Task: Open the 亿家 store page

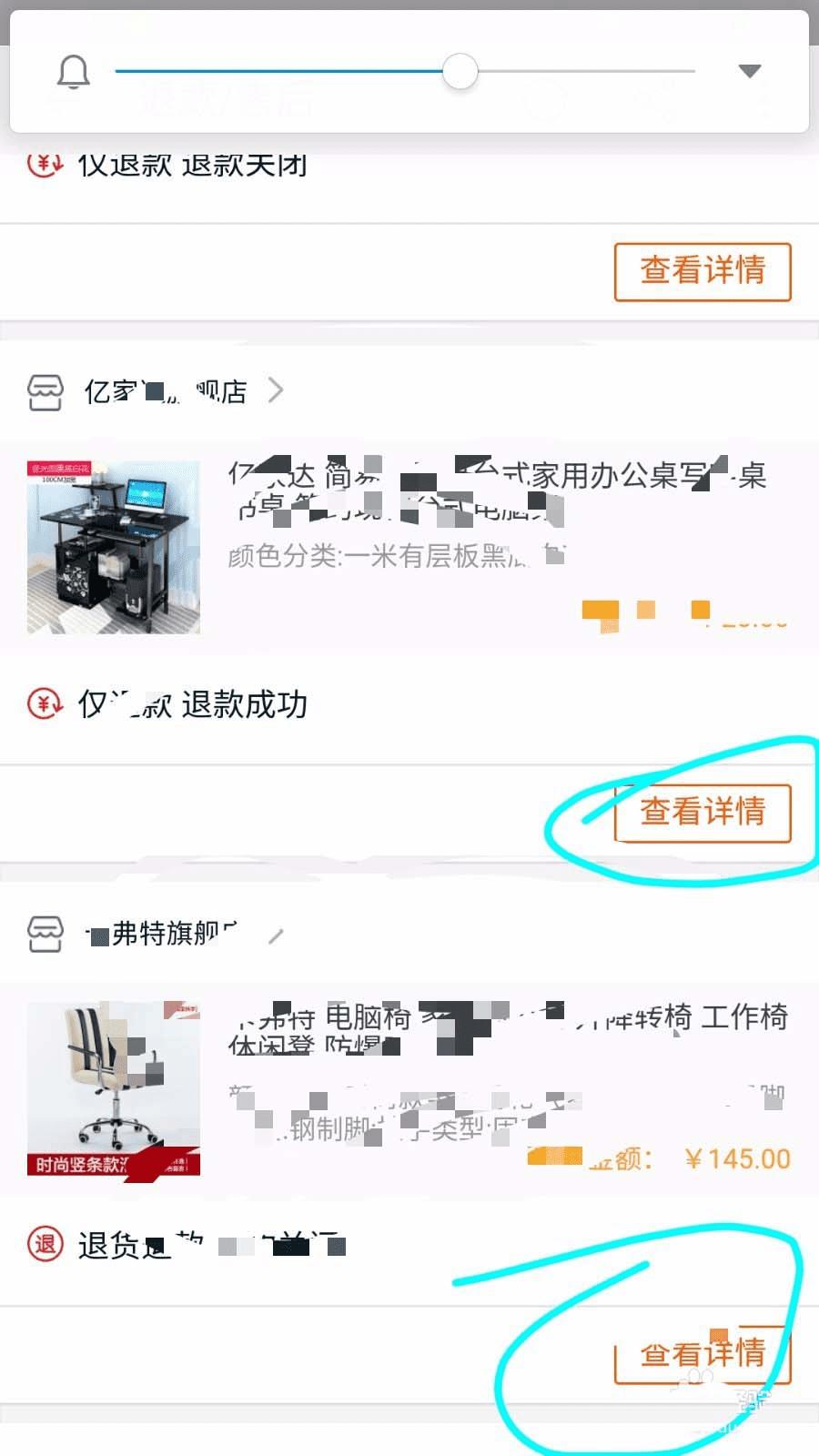Action: (x=164, y=391)
